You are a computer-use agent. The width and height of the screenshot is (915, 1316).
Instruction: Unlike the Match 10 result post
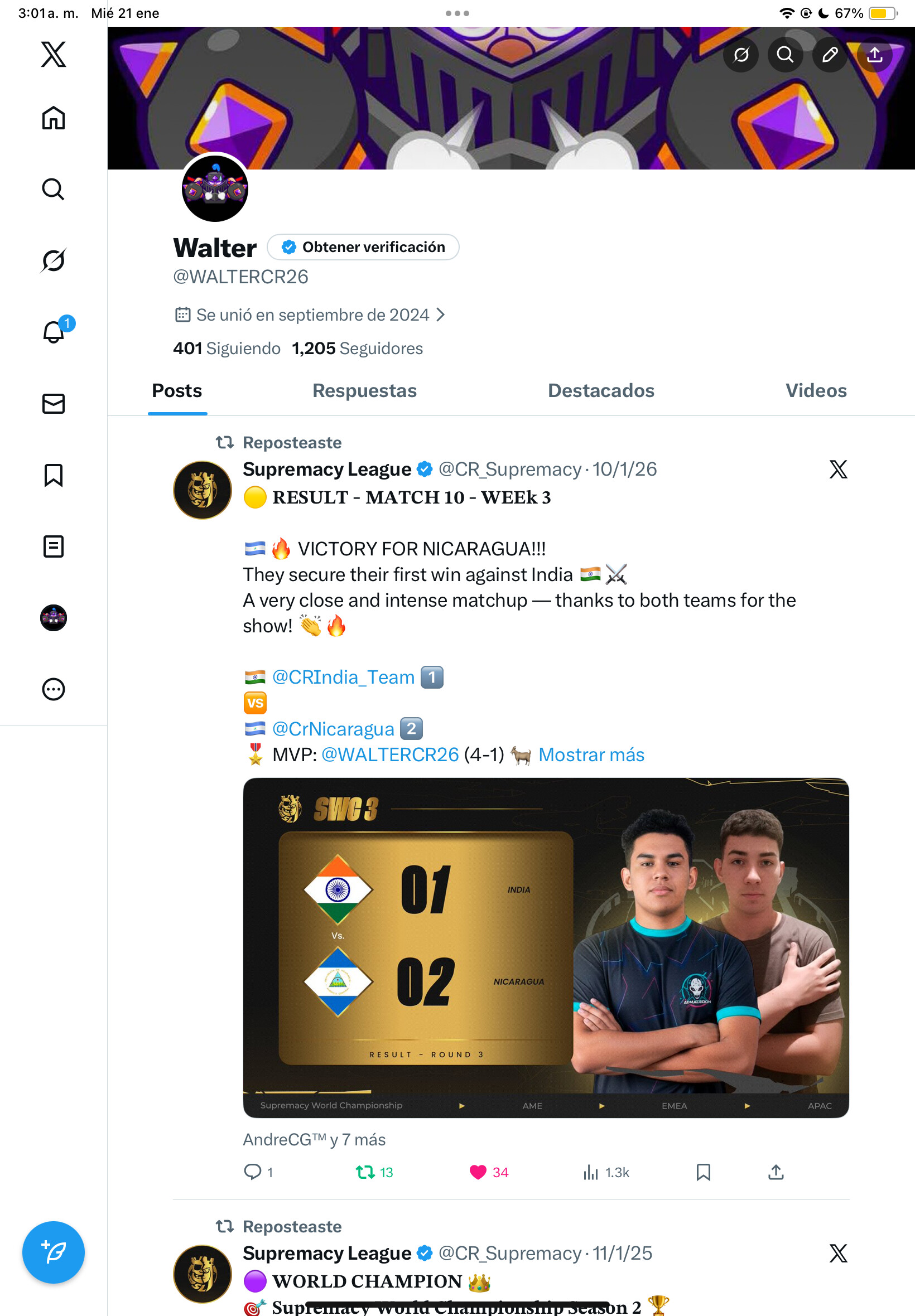pos(478,1172)
